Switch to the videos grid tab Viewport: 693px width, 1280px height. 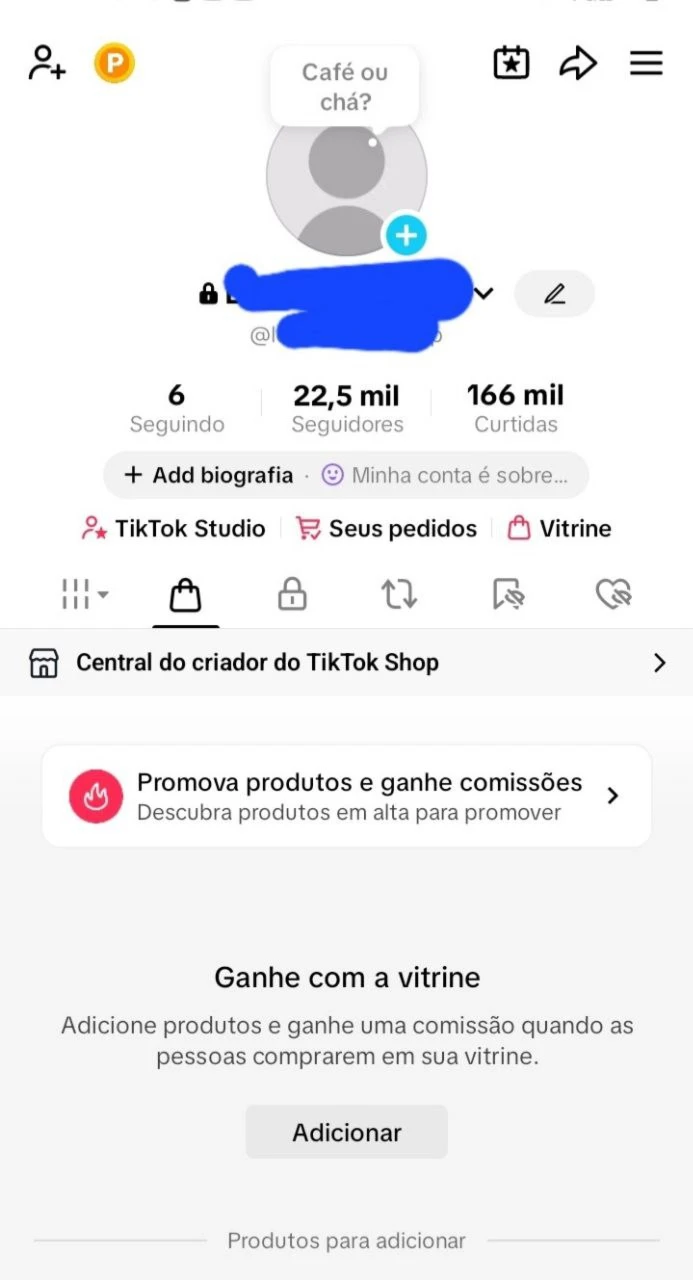click(x=84, y=596)
